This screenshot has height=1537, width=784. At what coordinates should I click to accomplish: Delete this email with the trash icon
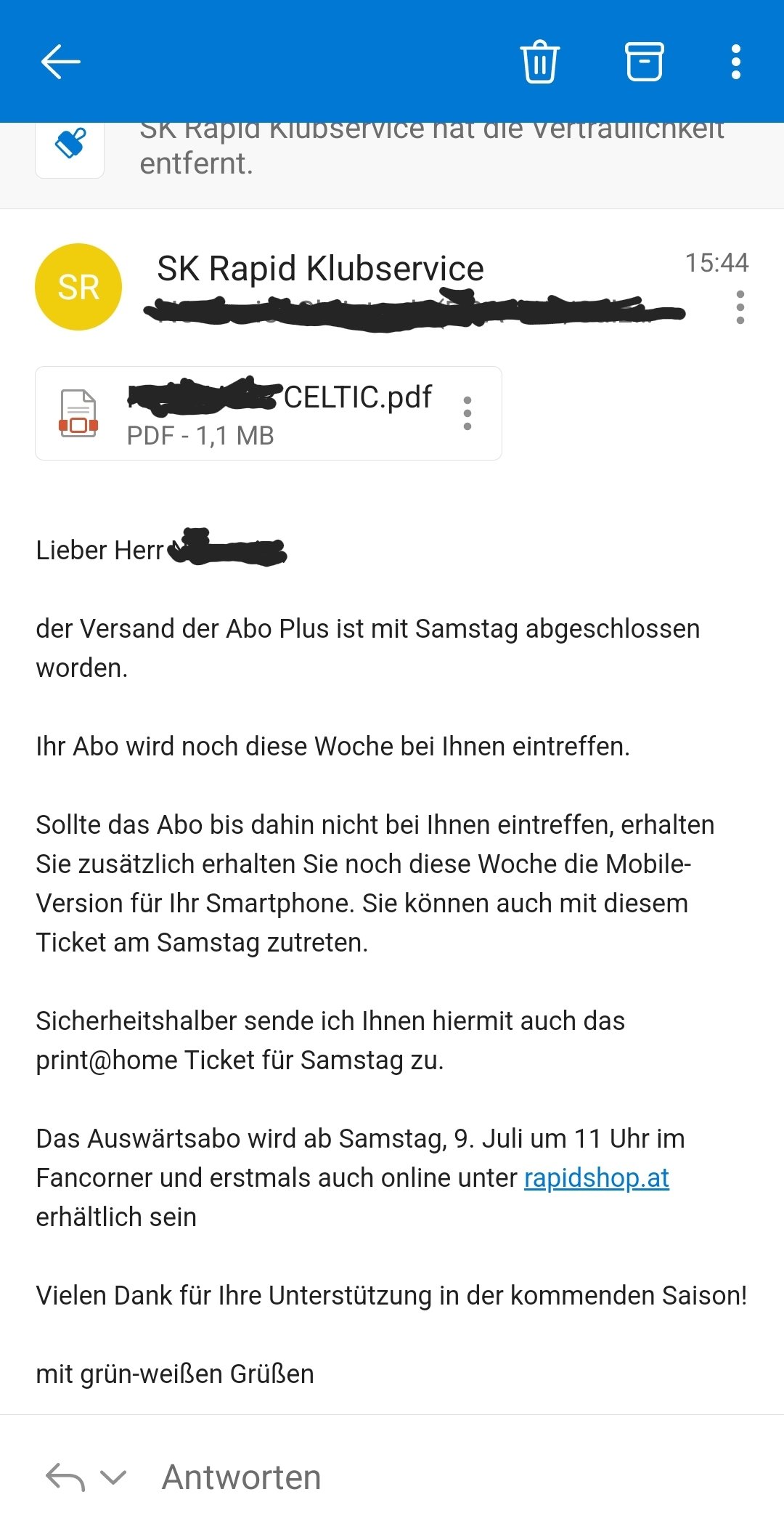(539, 62)
